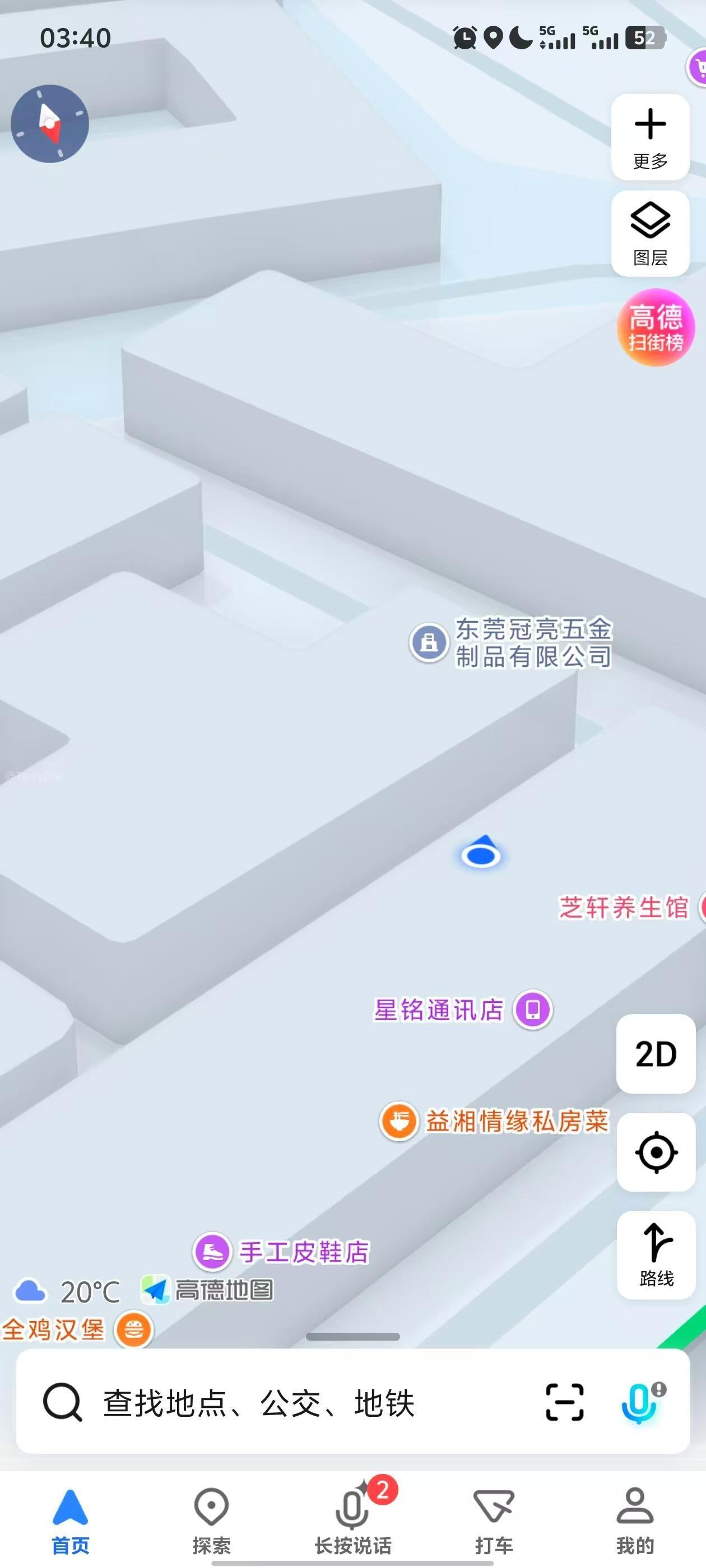Tap the search box for places and transit
This screenshot has height=1568, width=706.
[292, 1402]
